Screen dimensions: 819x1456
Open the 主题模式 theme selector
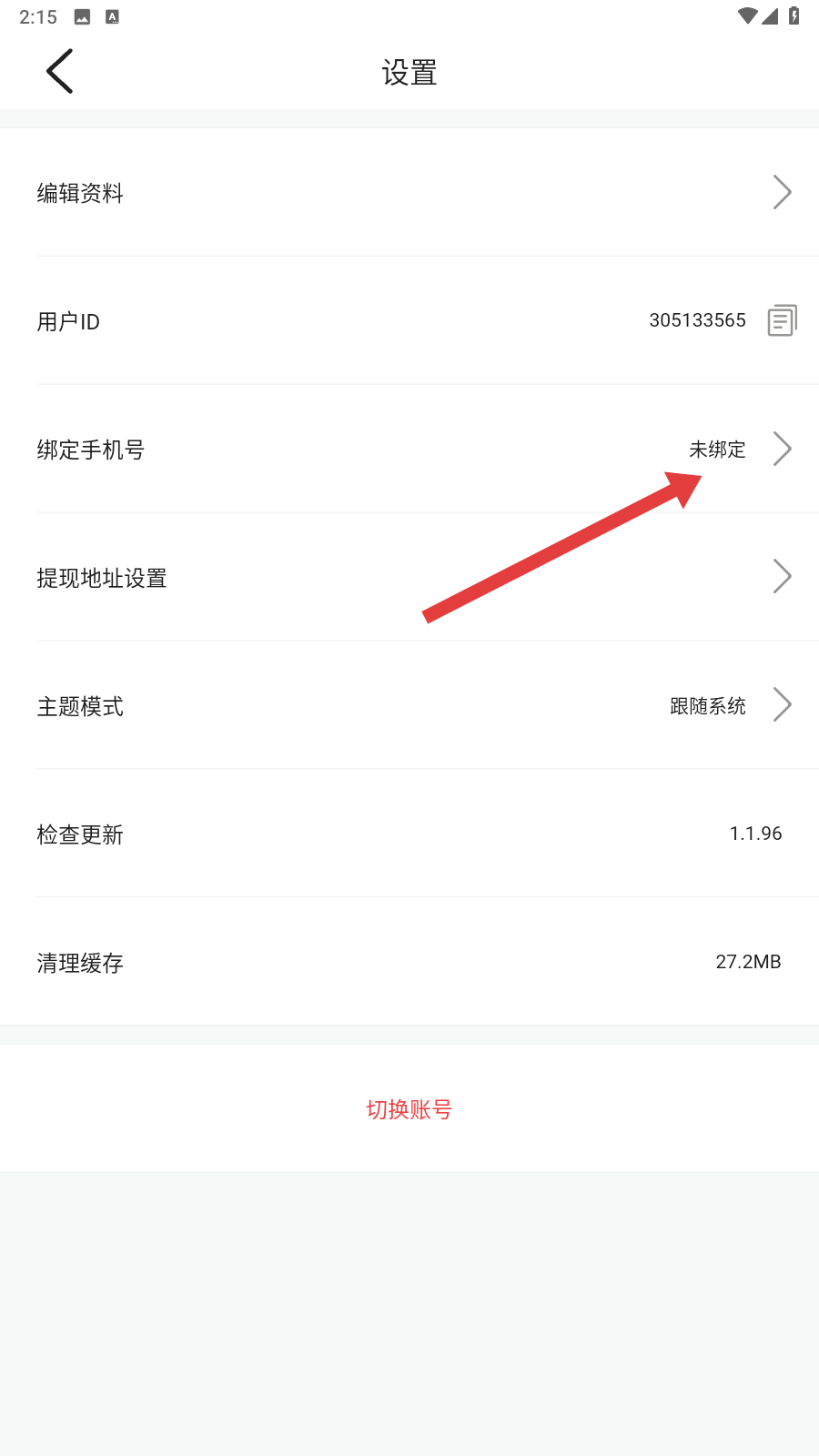tap(782, 704)
